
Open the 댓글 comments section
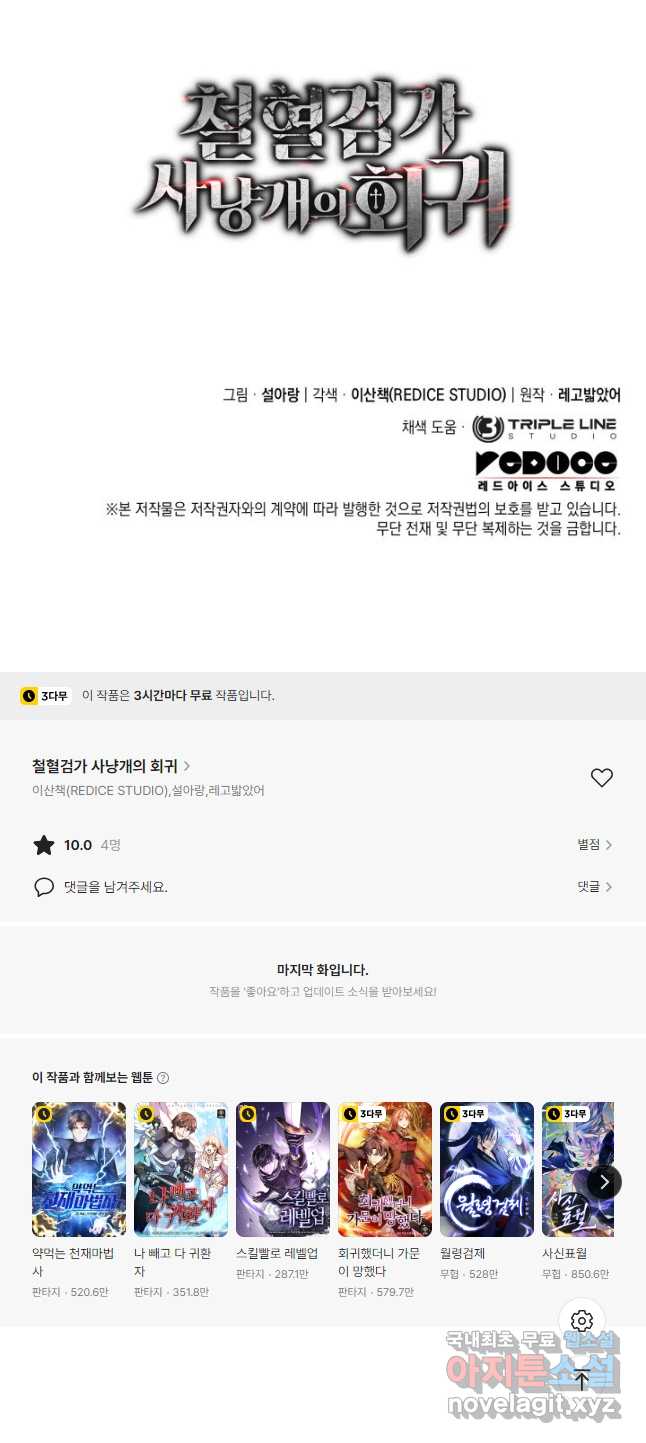594,887
